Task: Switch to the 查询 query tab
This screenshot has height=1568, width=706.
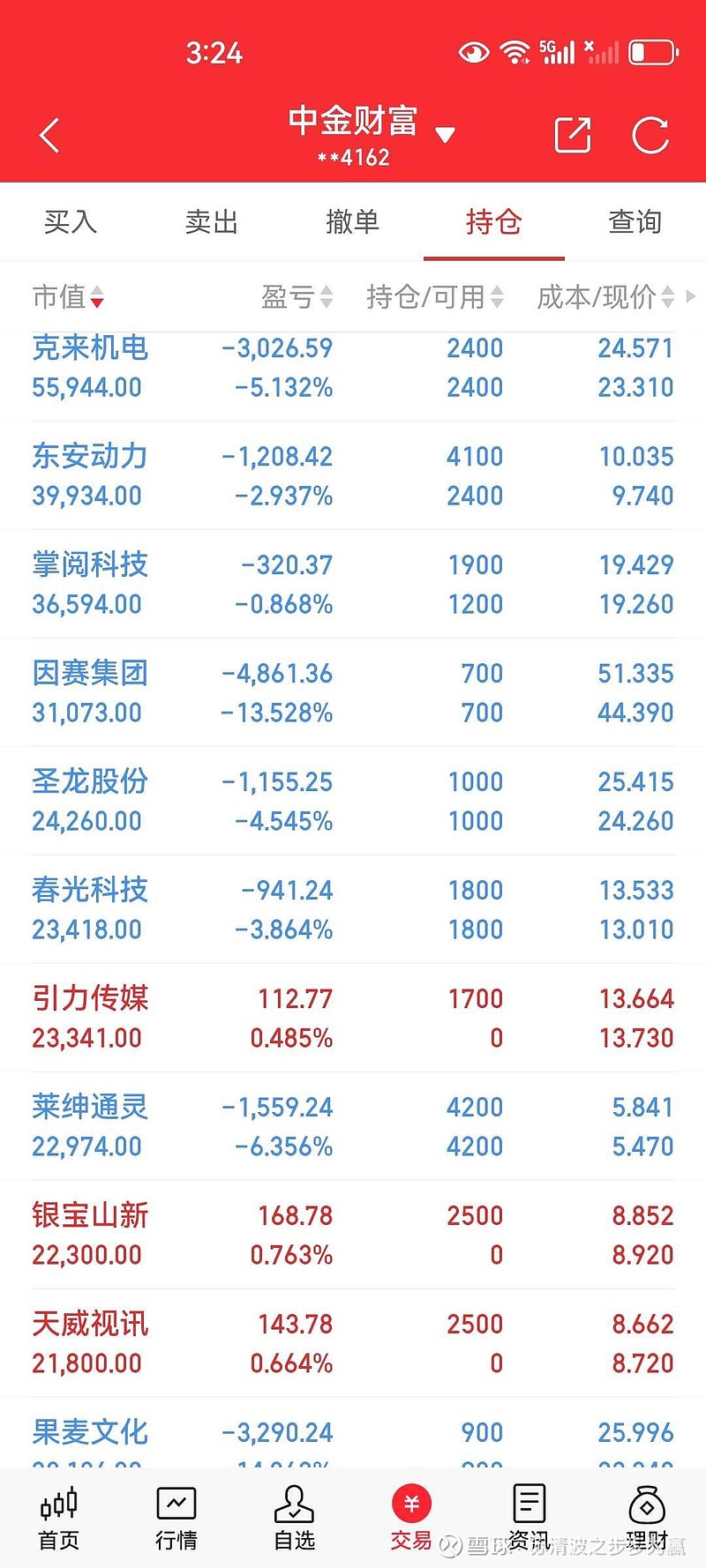Action: pos(635,222)
